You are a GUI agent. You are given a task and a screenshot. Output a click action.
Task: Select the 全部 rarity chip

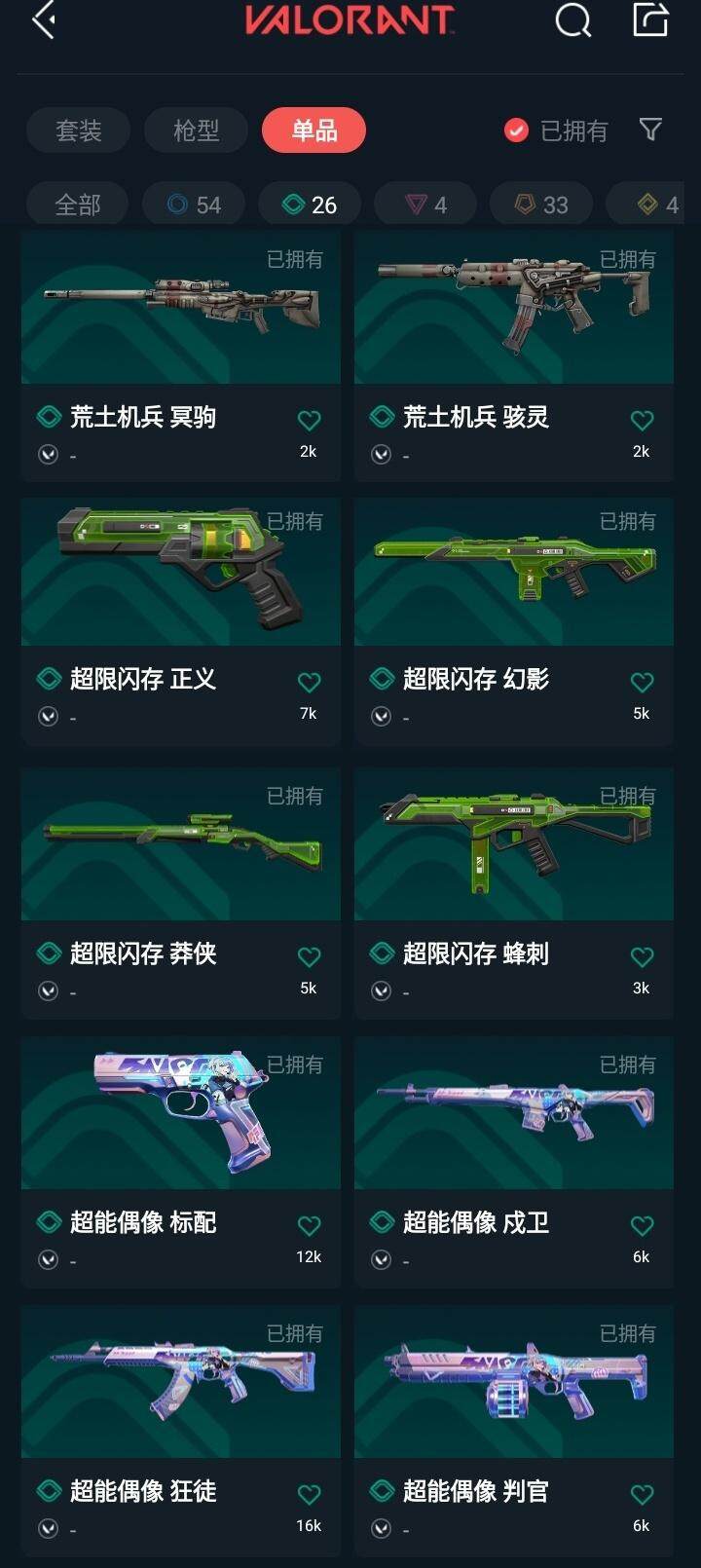(77, 205)
